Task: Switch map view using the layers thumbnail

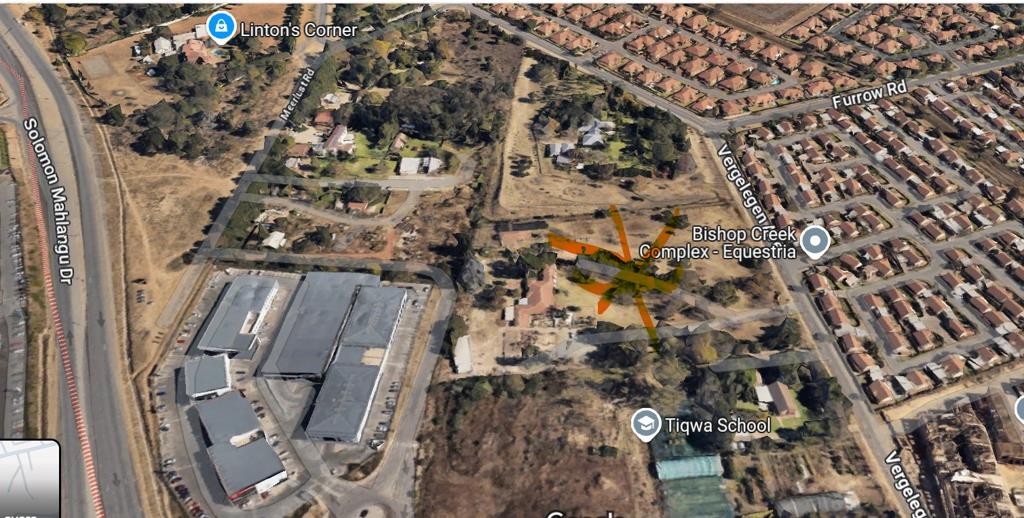Action: coord(29,479)
